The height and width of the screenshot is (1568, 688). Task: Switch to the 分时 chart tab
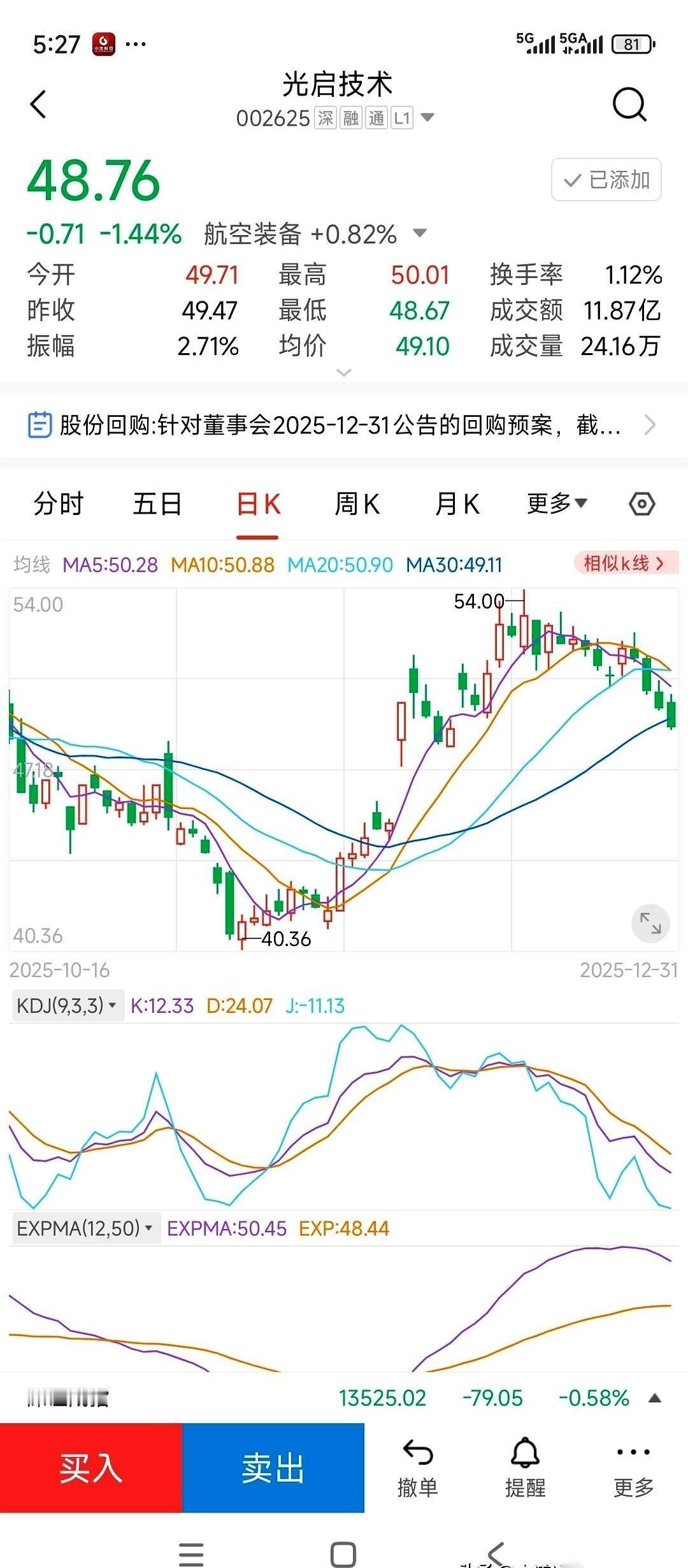coord(58,504)
